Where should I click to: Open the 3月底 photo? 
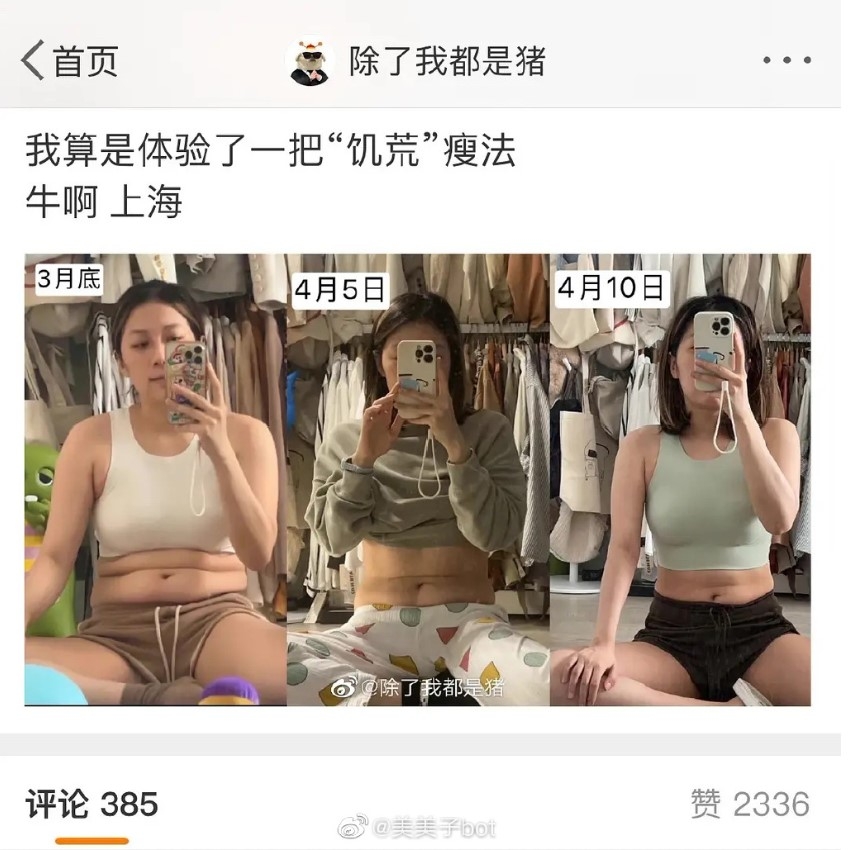click(x=155, y=480)
